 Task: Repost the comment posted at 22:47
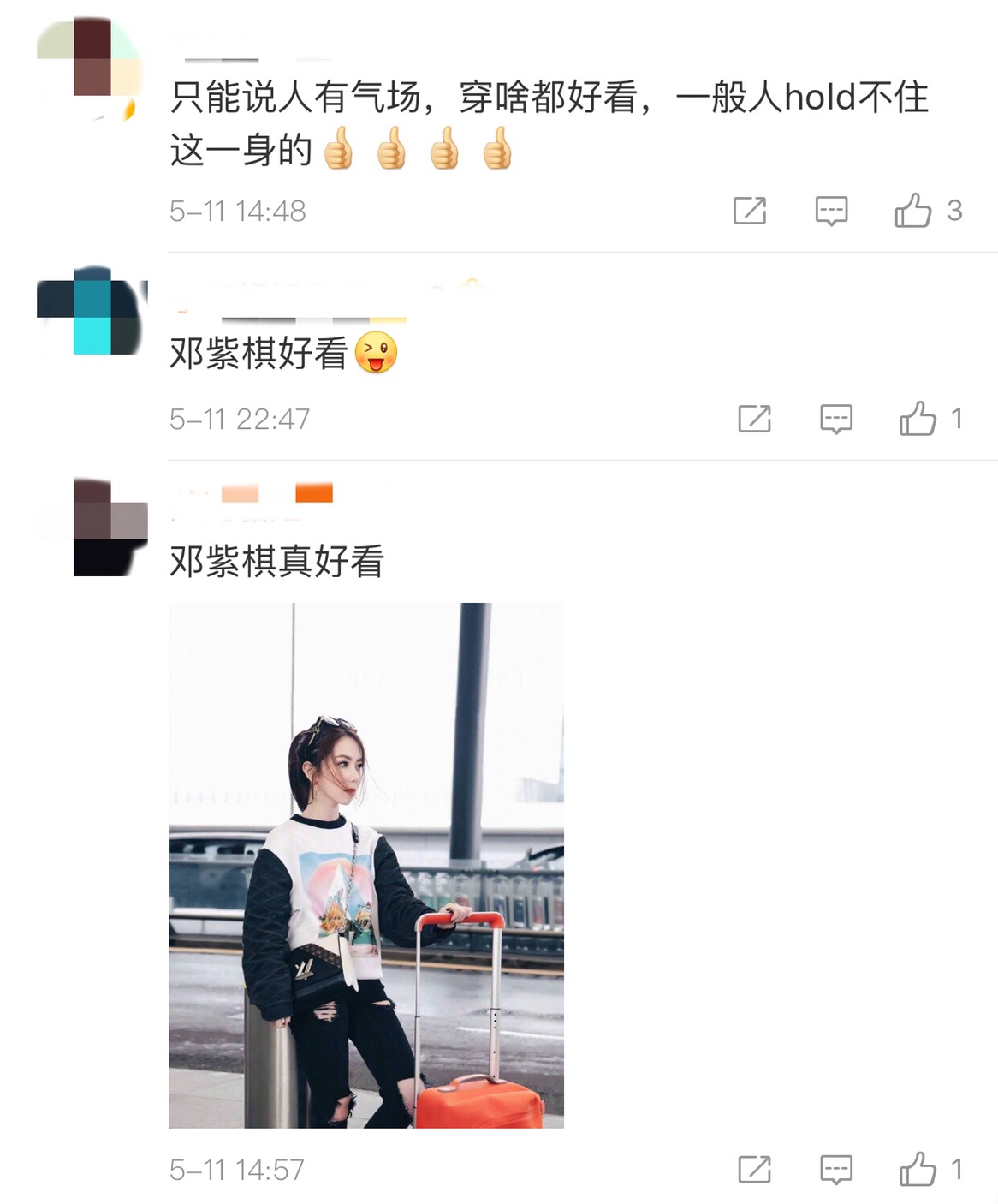[x=754, y=419]
